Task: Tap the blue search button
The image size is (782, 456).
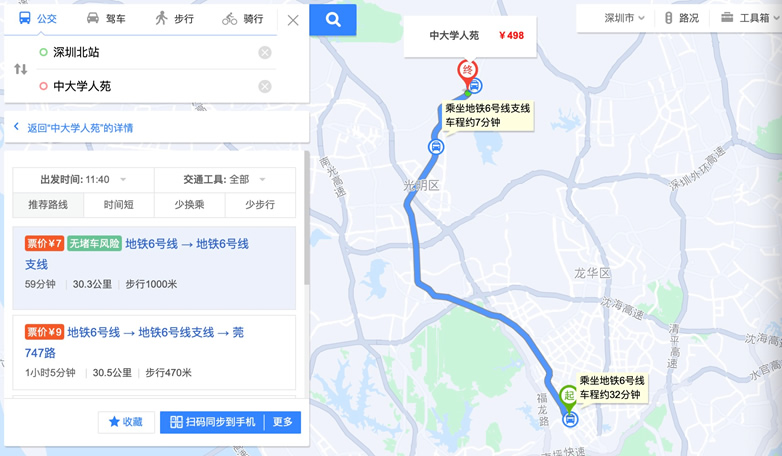Action: [x=333, y=20]
